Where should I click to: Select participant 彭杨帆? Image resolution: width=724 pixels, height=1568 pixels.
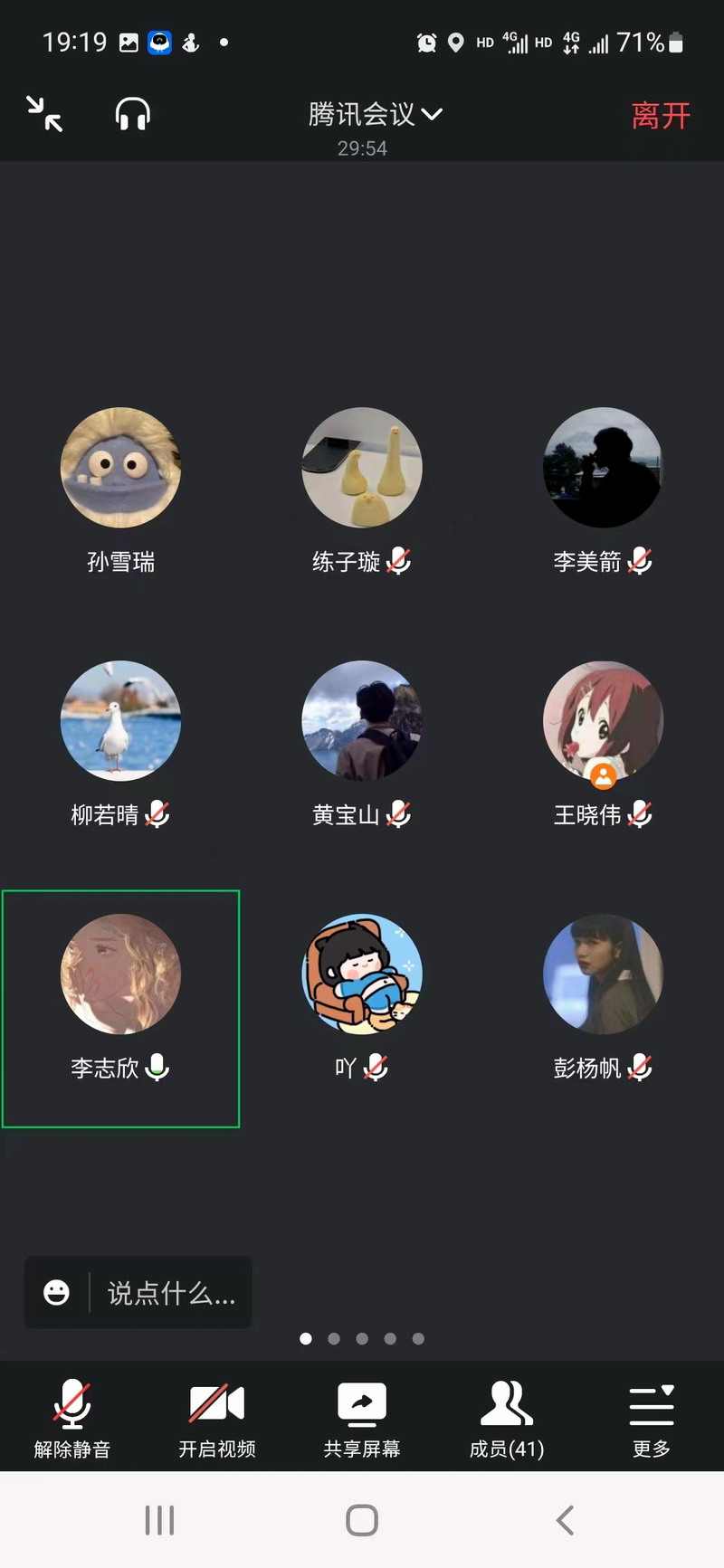click(603, 974)
